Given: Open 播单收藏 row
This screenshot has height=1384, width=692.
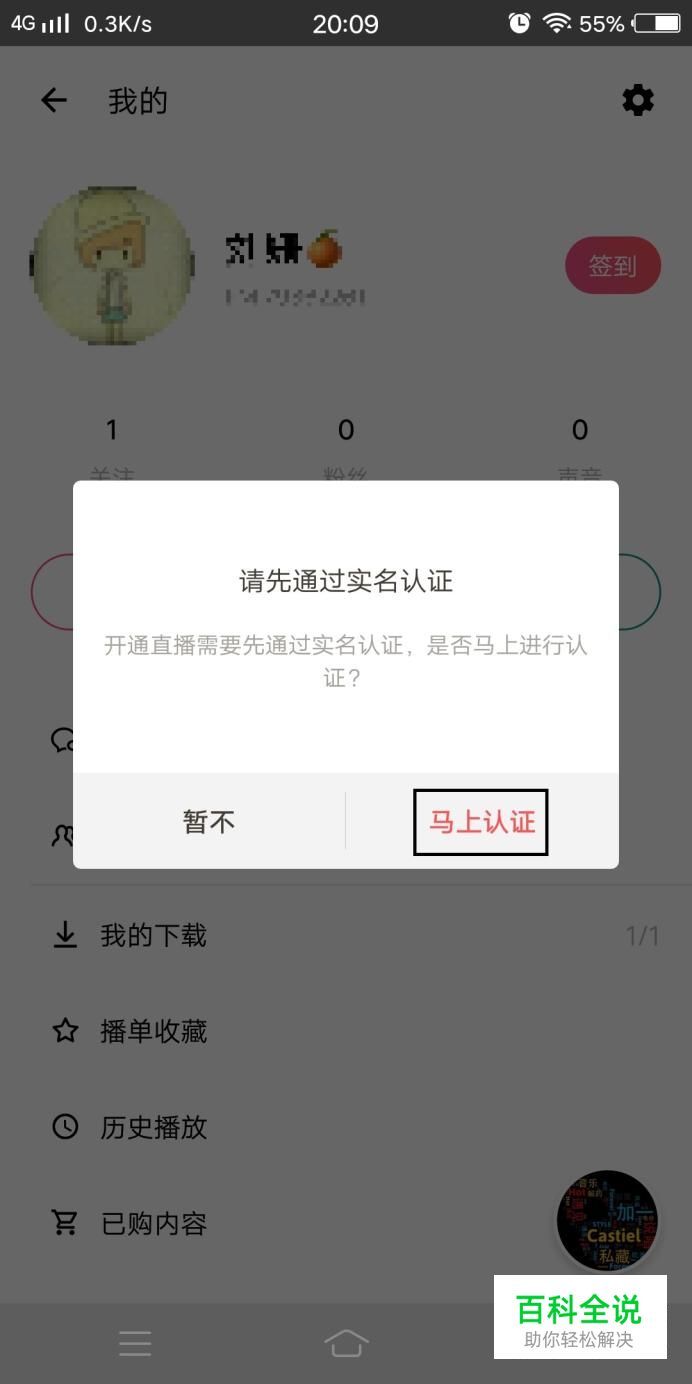Looking at the screenshot, I should [346, 1031].
